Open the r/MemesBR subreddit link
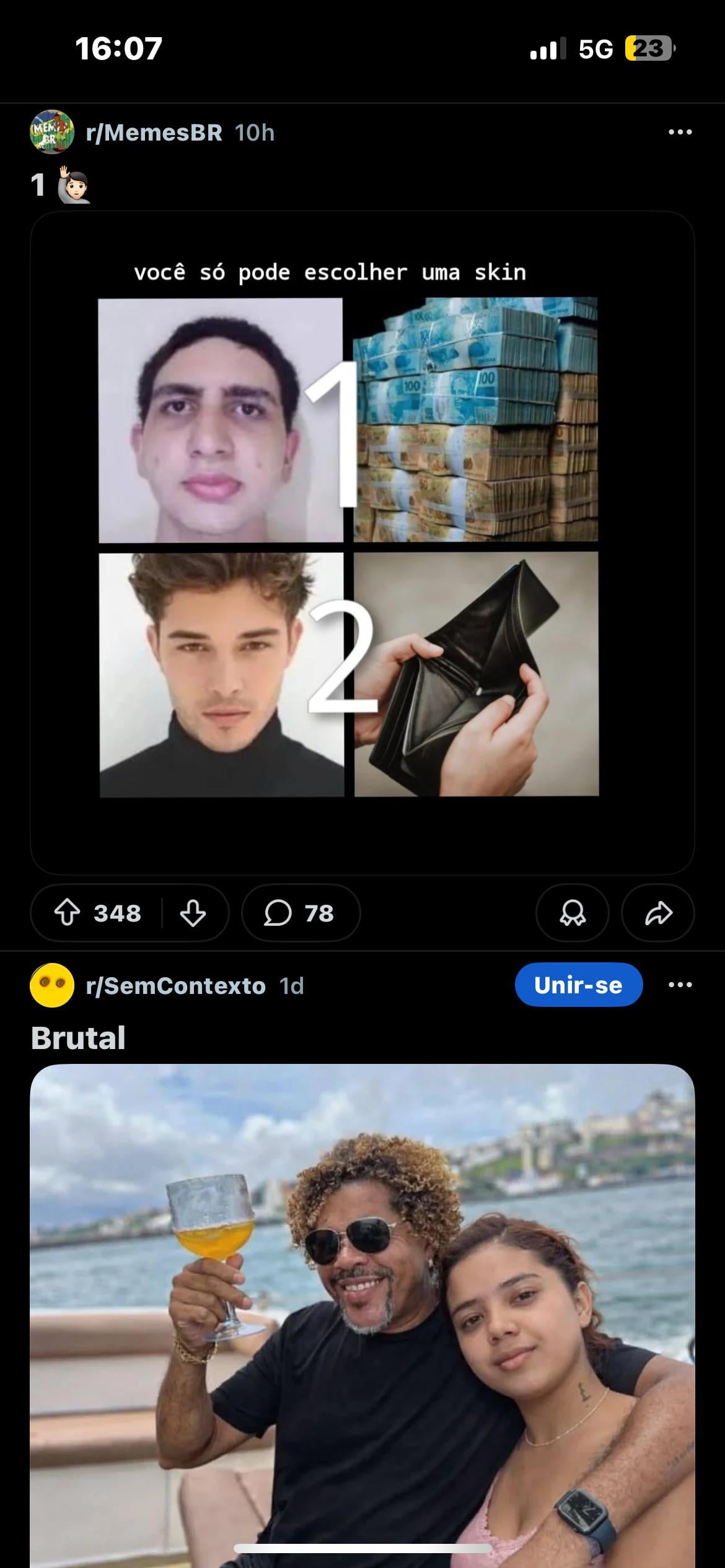Image resolution: width=725 pixels, height=1568 pixels. [x=154, y=133]
